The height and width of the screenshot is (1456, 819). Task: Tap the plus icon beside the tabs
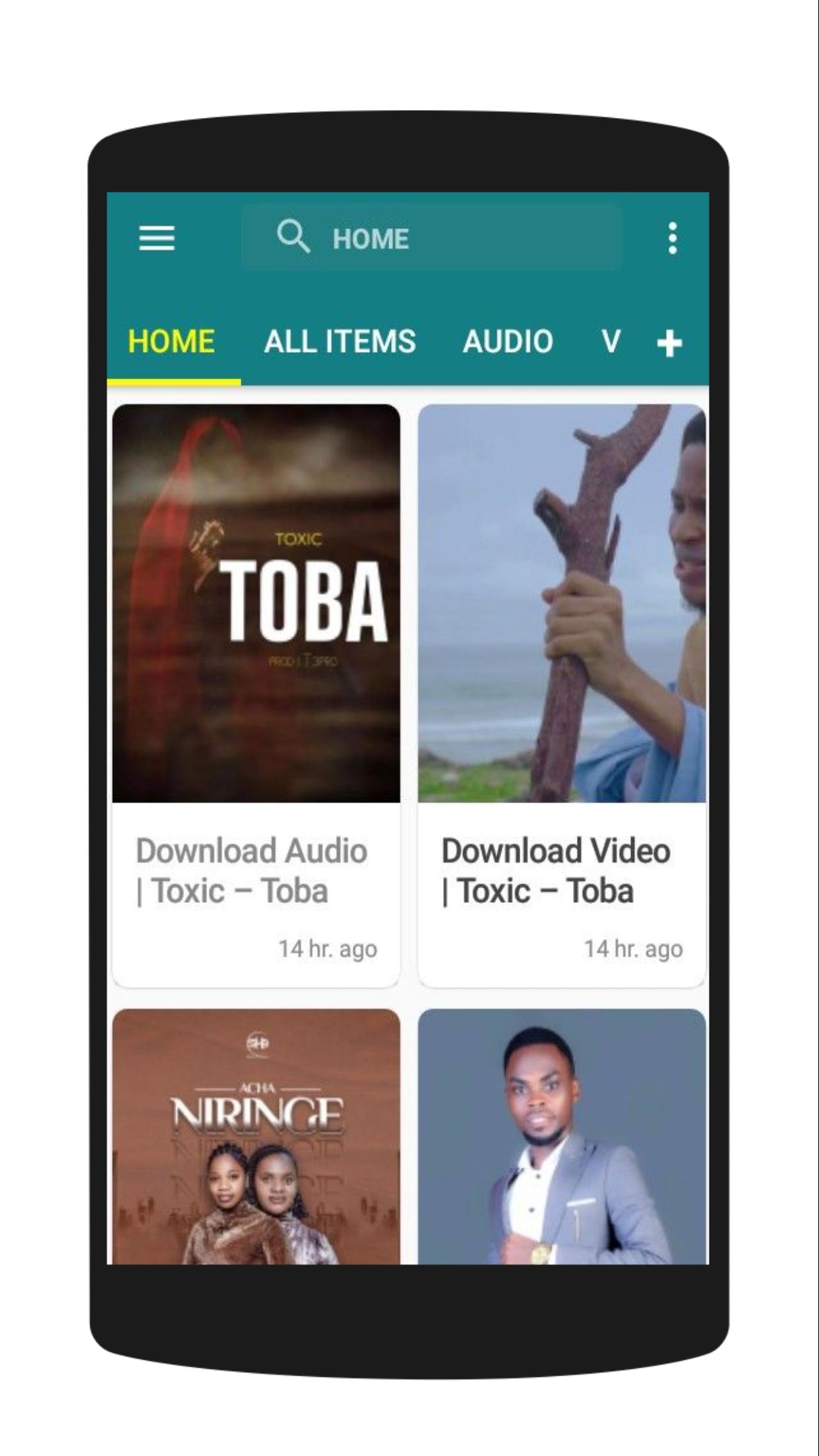click(669, 344)
